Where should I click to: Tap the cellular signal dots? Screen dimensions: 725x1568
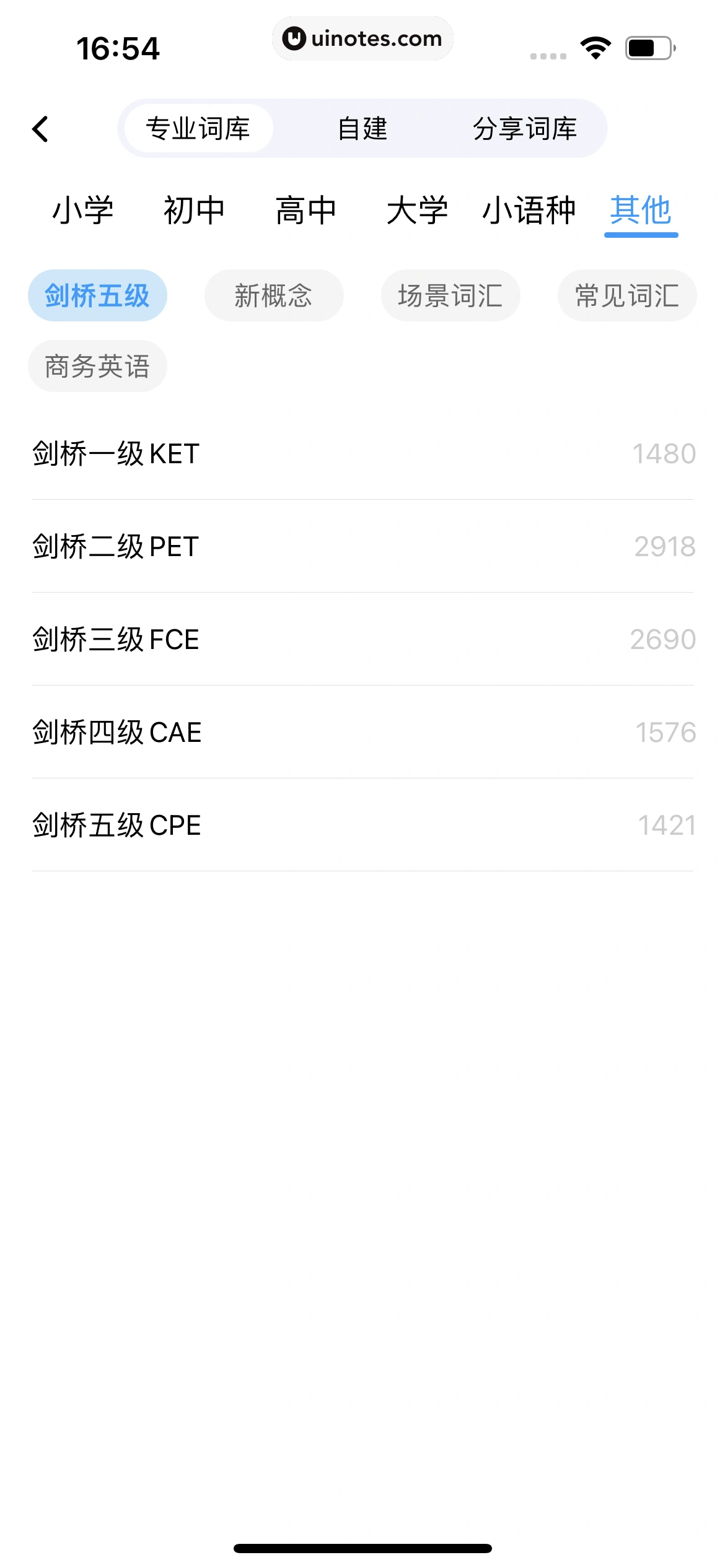click(548, 54)
